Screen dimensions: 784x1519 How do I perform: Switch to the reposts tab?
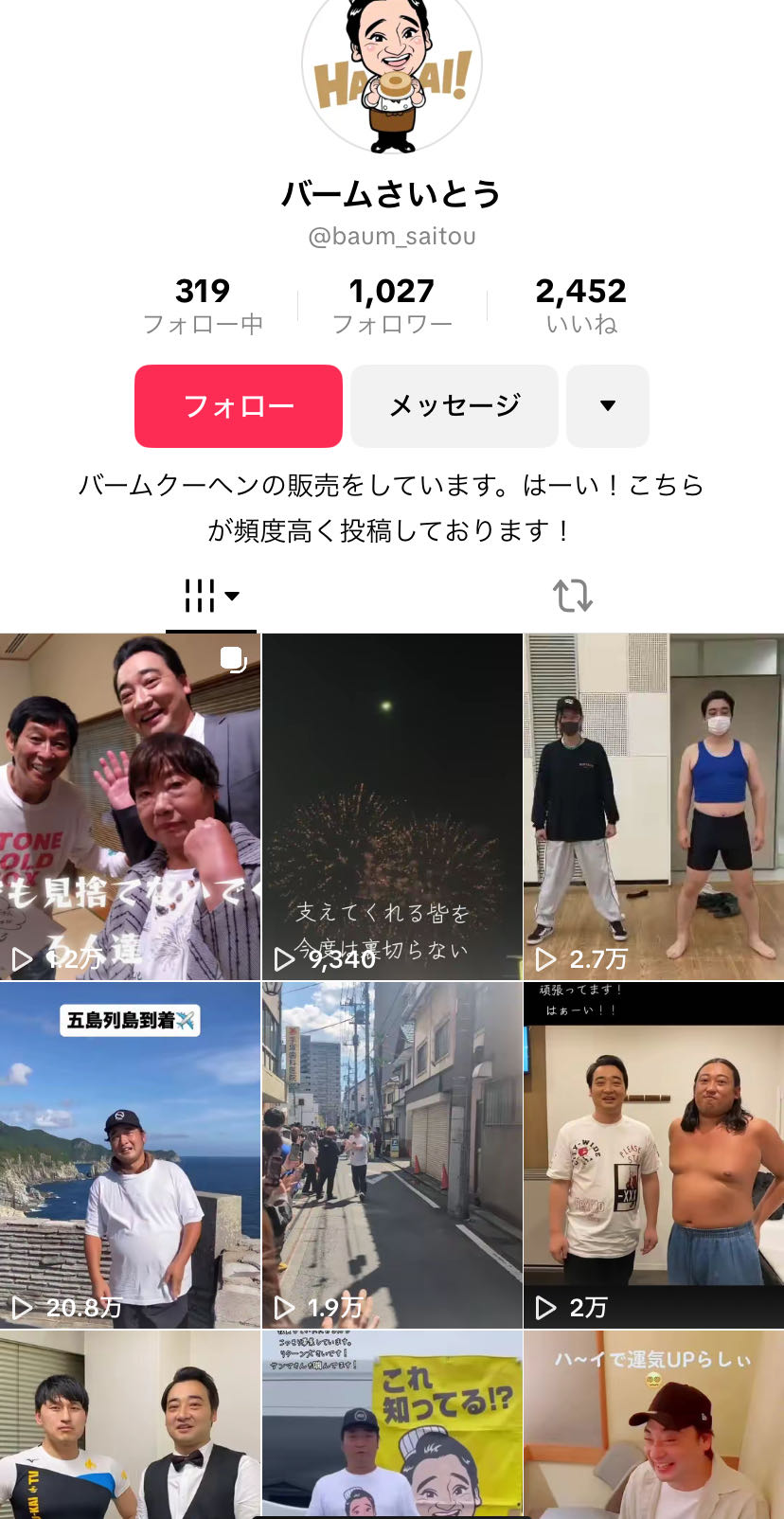point(572,596)
